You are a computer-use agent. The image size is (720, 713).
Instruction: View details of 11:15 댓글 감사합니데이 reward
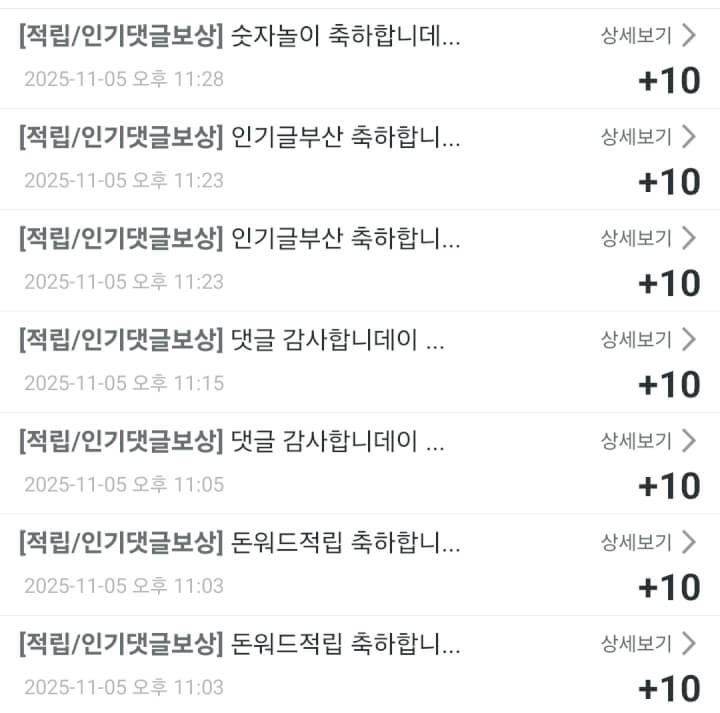click(647, 340)
